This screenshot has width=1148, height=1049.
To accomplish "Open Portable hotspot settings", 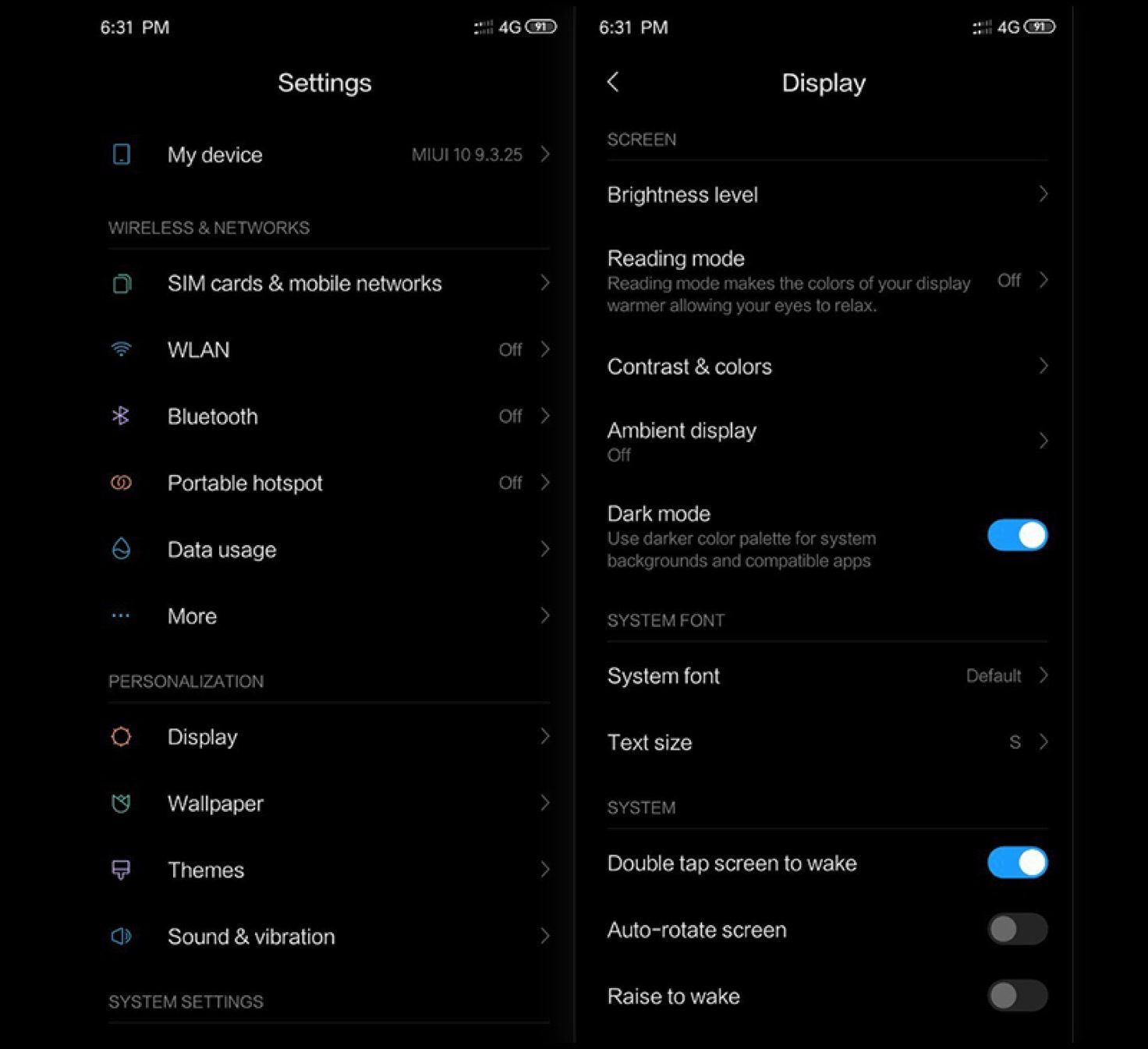I will [328, 483].
